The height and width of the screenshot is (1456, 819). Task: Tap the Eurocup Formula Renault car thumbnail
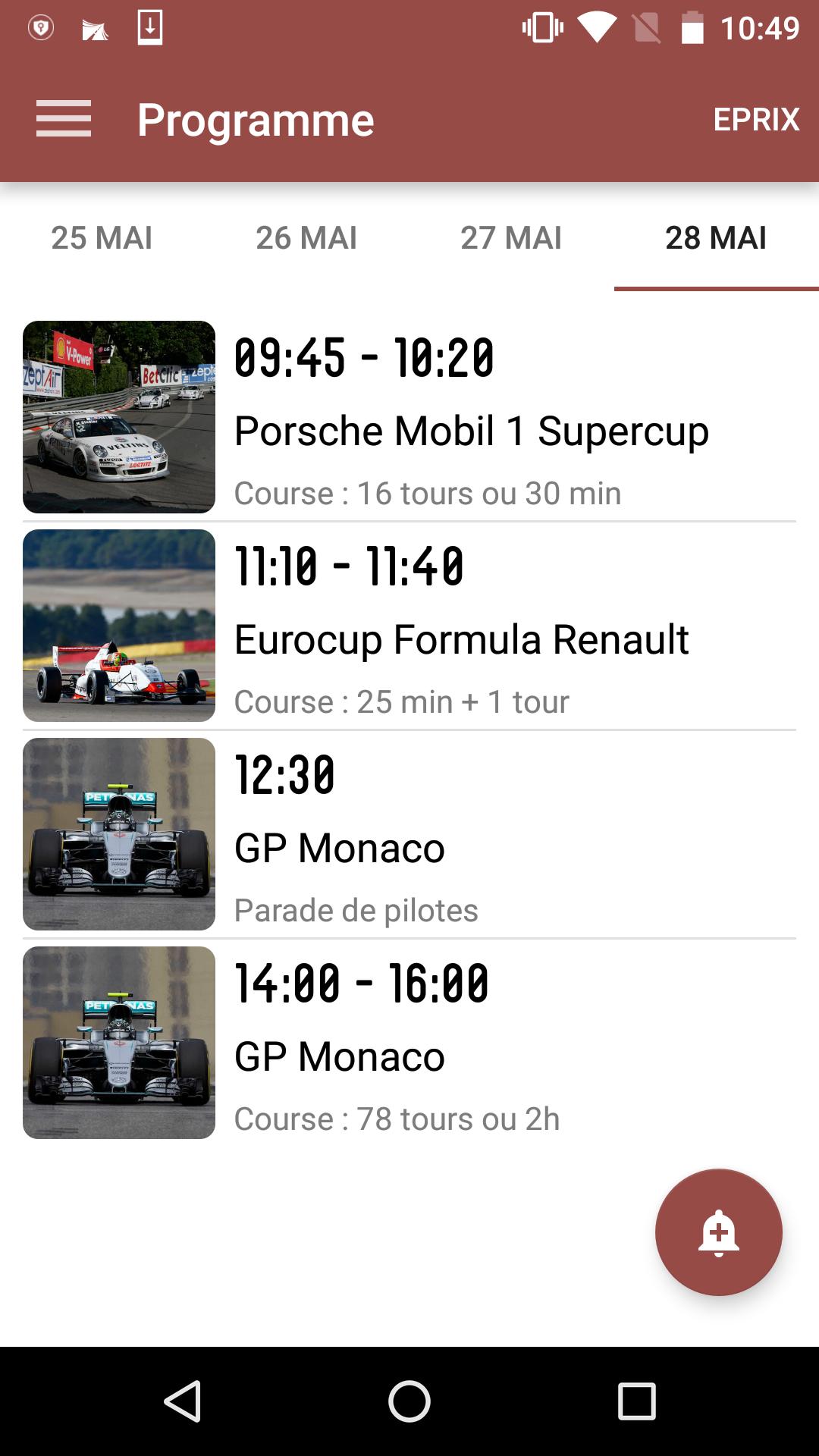(x=121, y=625)
